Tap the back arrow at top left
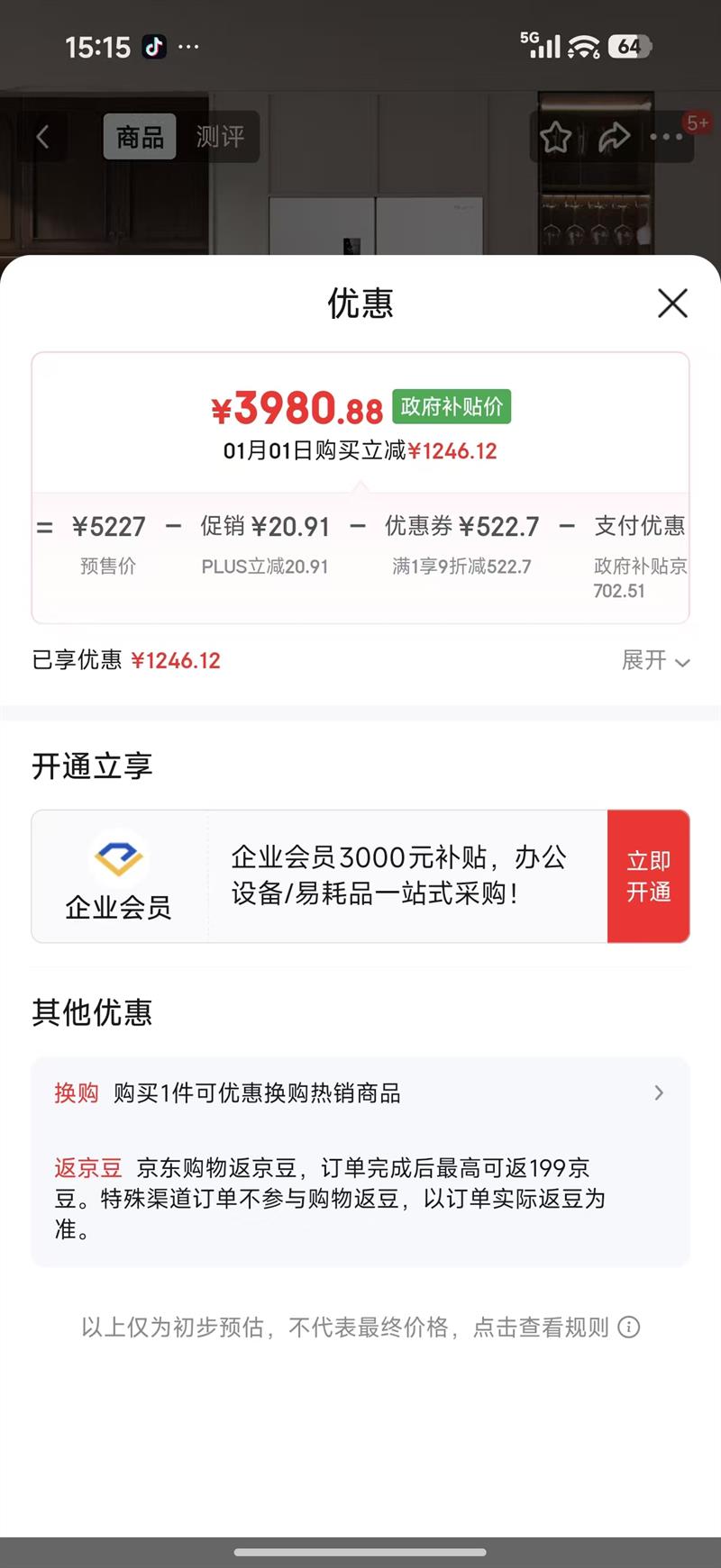The width and height of the screenshot is (721, 1568). (43, 137)
